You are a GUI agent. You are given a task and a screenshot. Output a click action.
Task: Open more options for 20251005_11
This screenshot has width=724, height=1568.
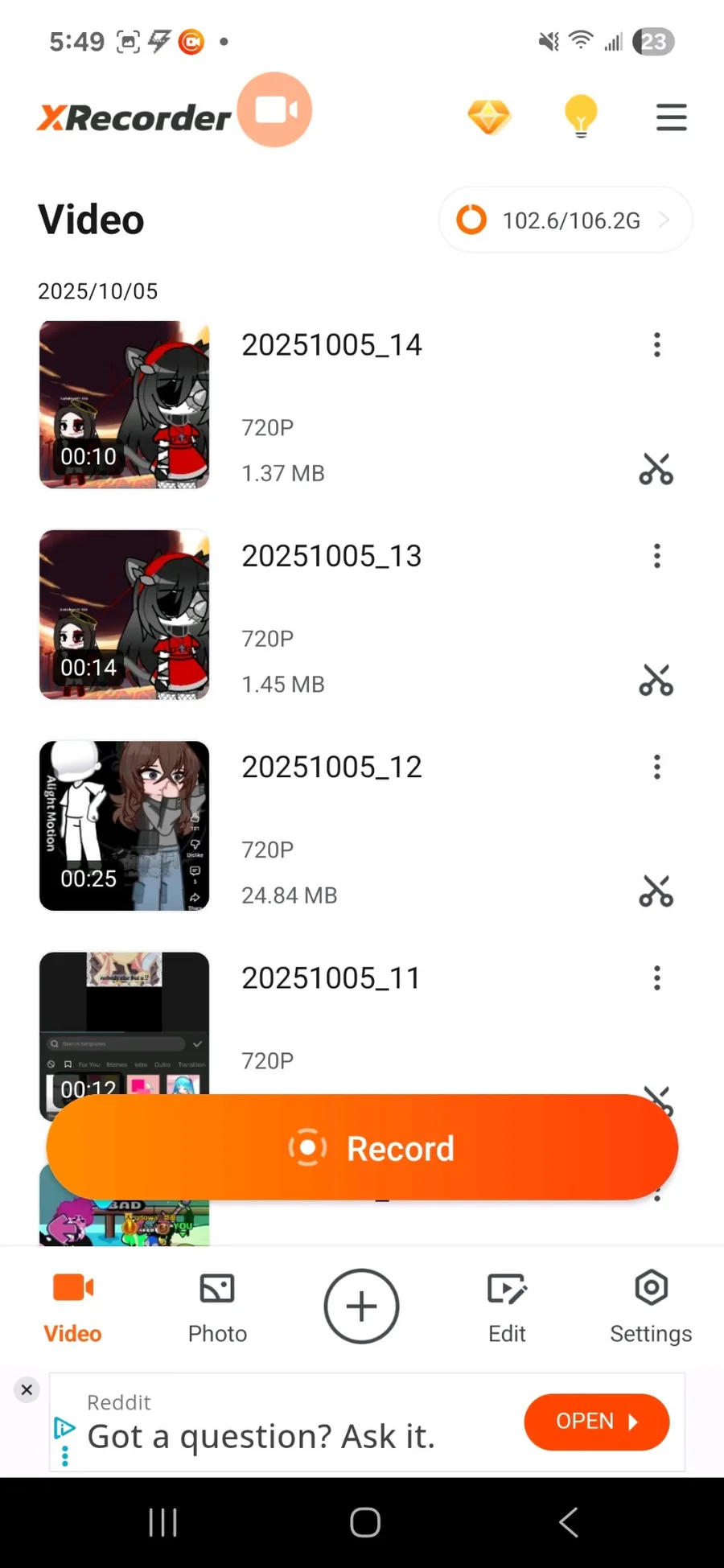tap(657, 978)
